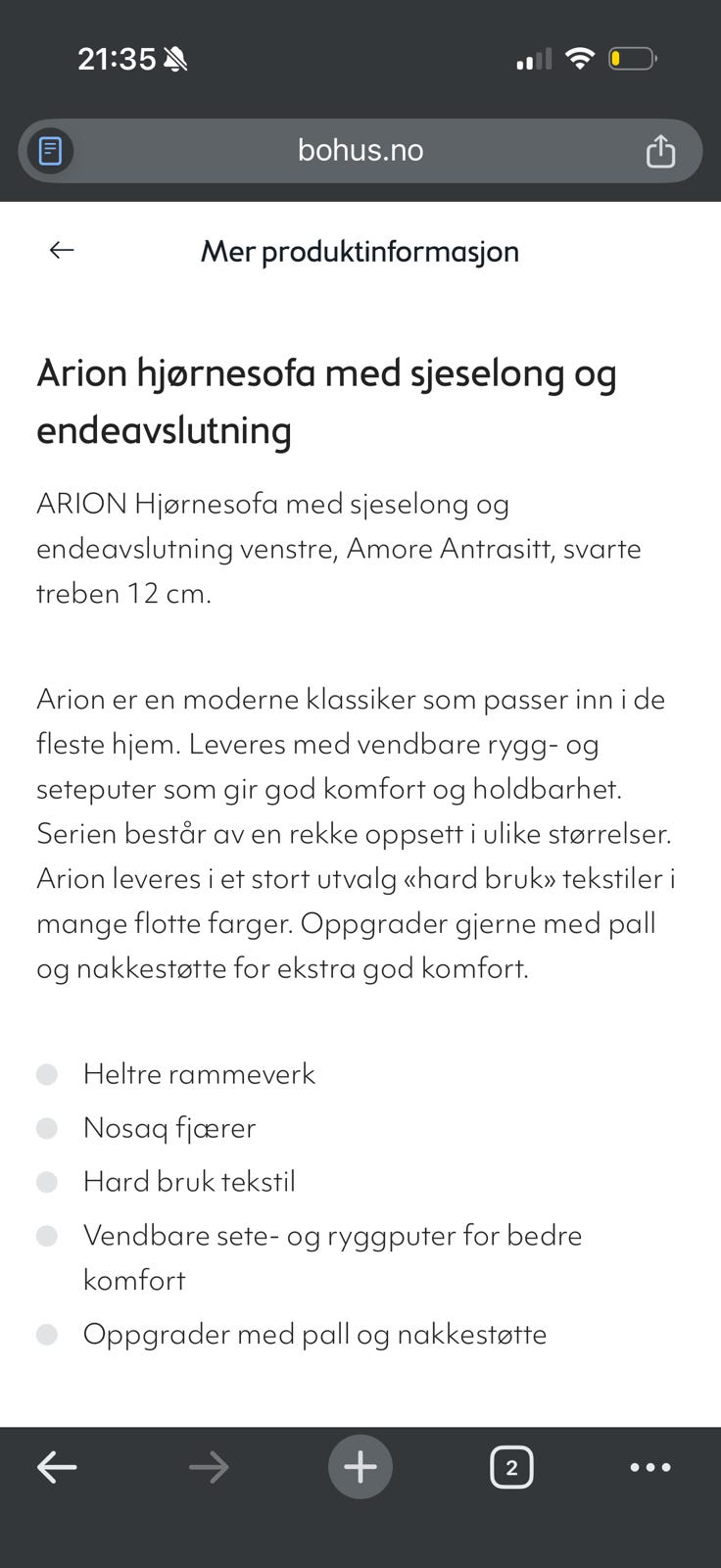The image size is (721, 1568).
Task: Tap the bullet Hard bruk tekstil
Action: [x=190, y=1182]
